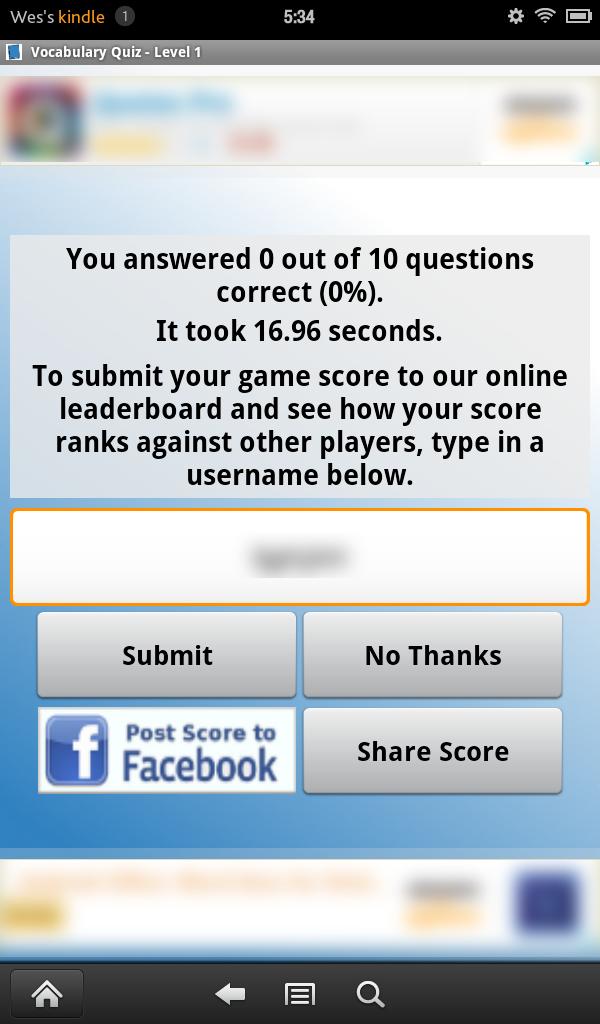Go to Kindle home screen
The width and height of the screenshot is (600, 1024).
pos(47,993)
